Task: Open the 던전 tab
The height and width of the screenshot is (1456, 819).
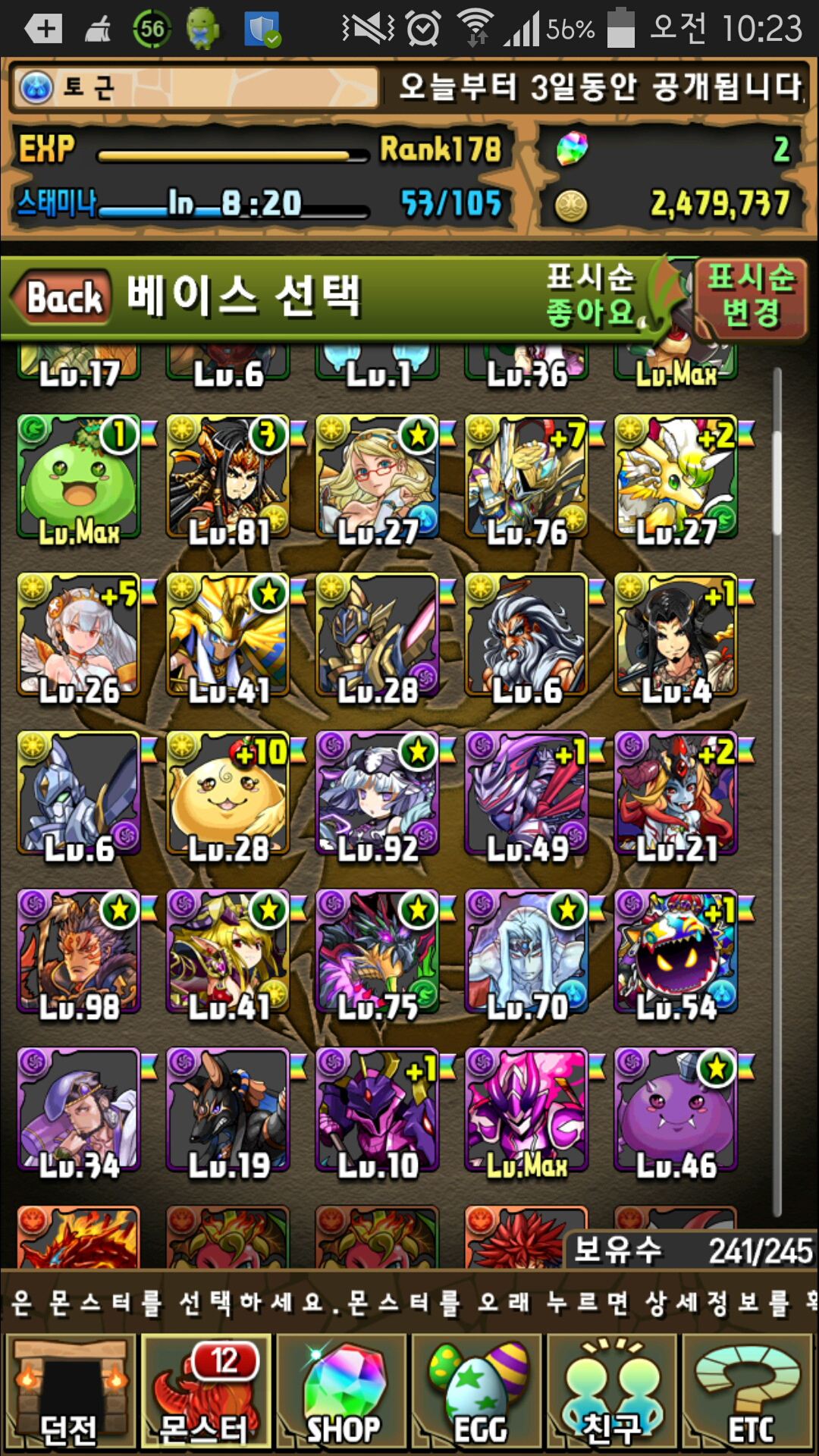Action: click(x=70, y=1392)
